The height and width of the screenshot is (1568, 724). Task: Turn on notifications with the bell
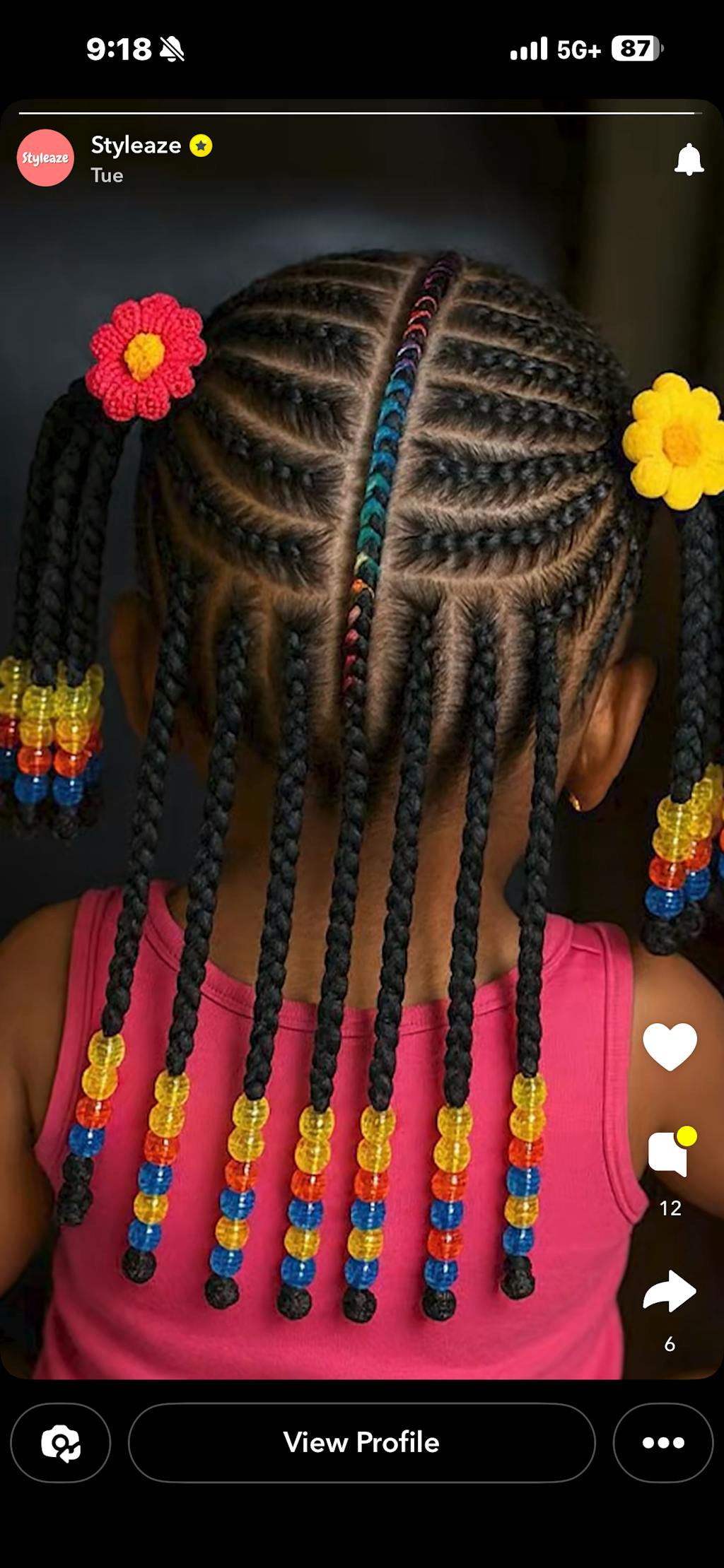coord(688,159)
